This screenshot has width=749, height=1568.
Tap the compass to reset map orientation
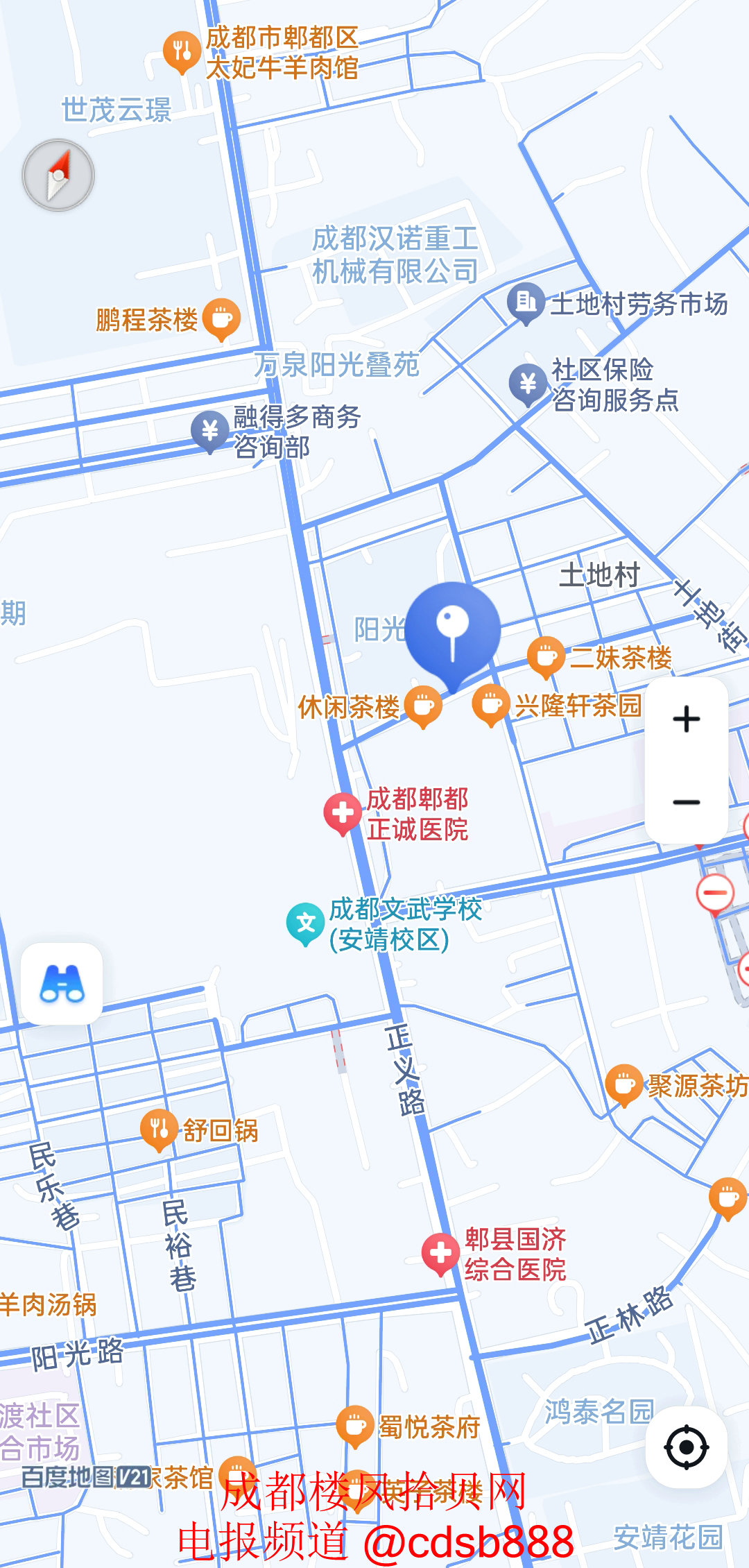coord(58,176)
